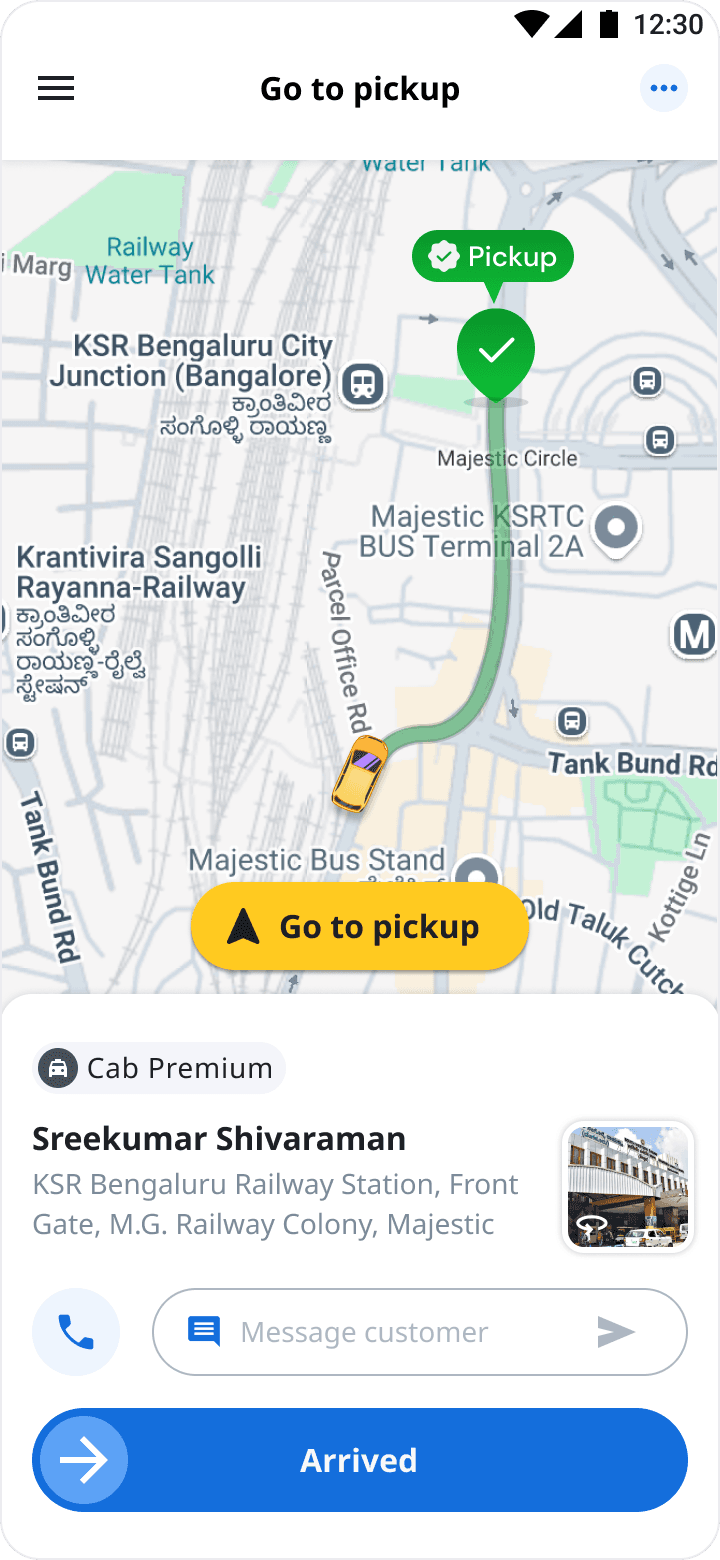Start navigation with Go to pickup button
The width and height of the screenshot is (720, 1560).
[x=360, y=927]
